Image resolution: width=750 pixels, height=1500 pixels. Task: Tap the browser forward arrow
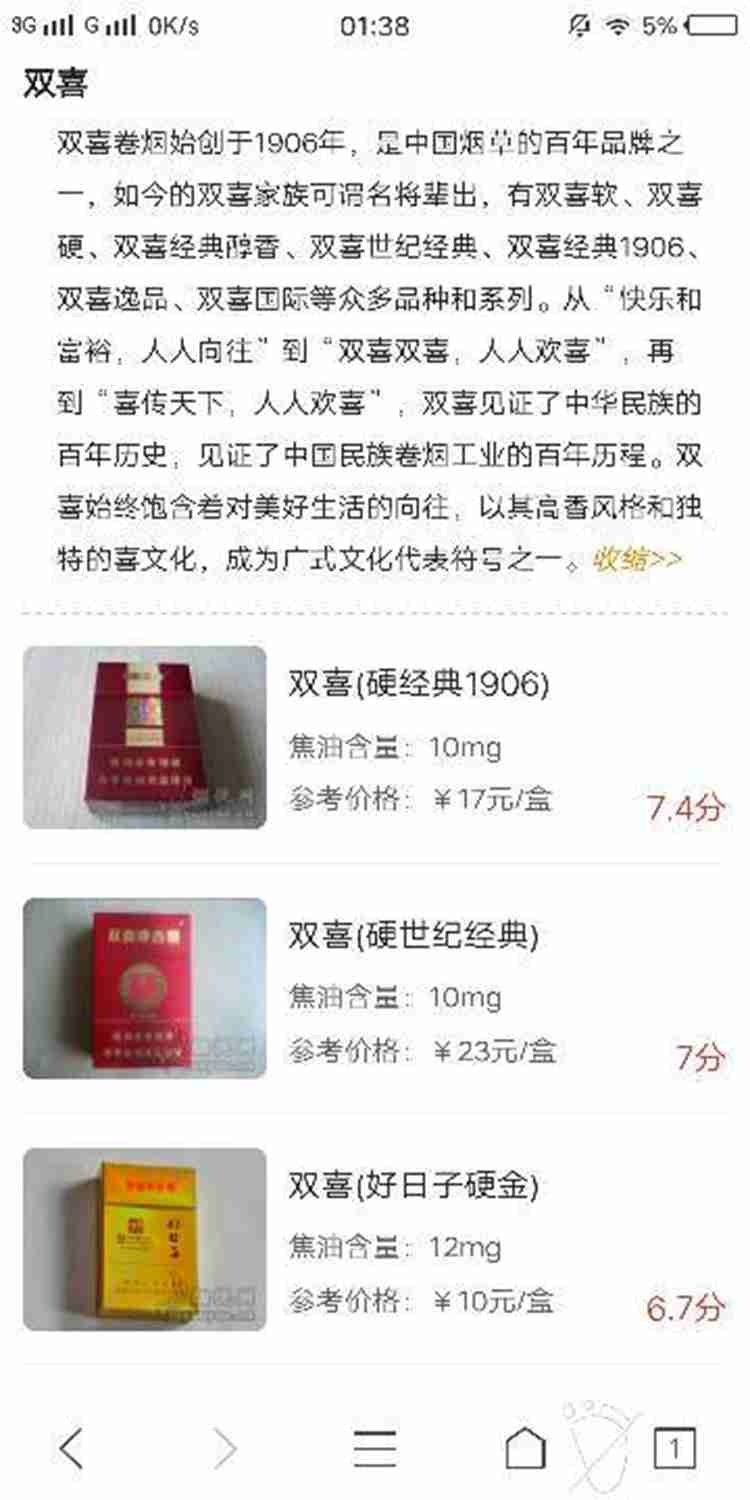pos(225,1447)
